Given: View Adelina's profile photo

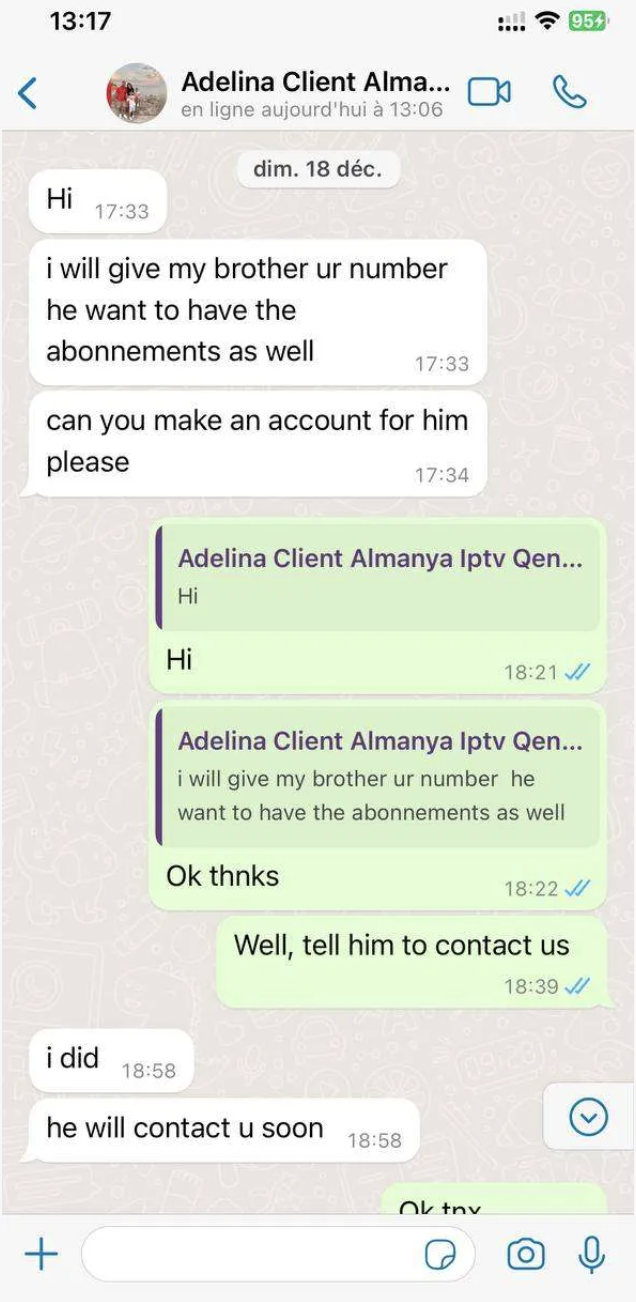Looking at the screenshot, I should (137, 93).
